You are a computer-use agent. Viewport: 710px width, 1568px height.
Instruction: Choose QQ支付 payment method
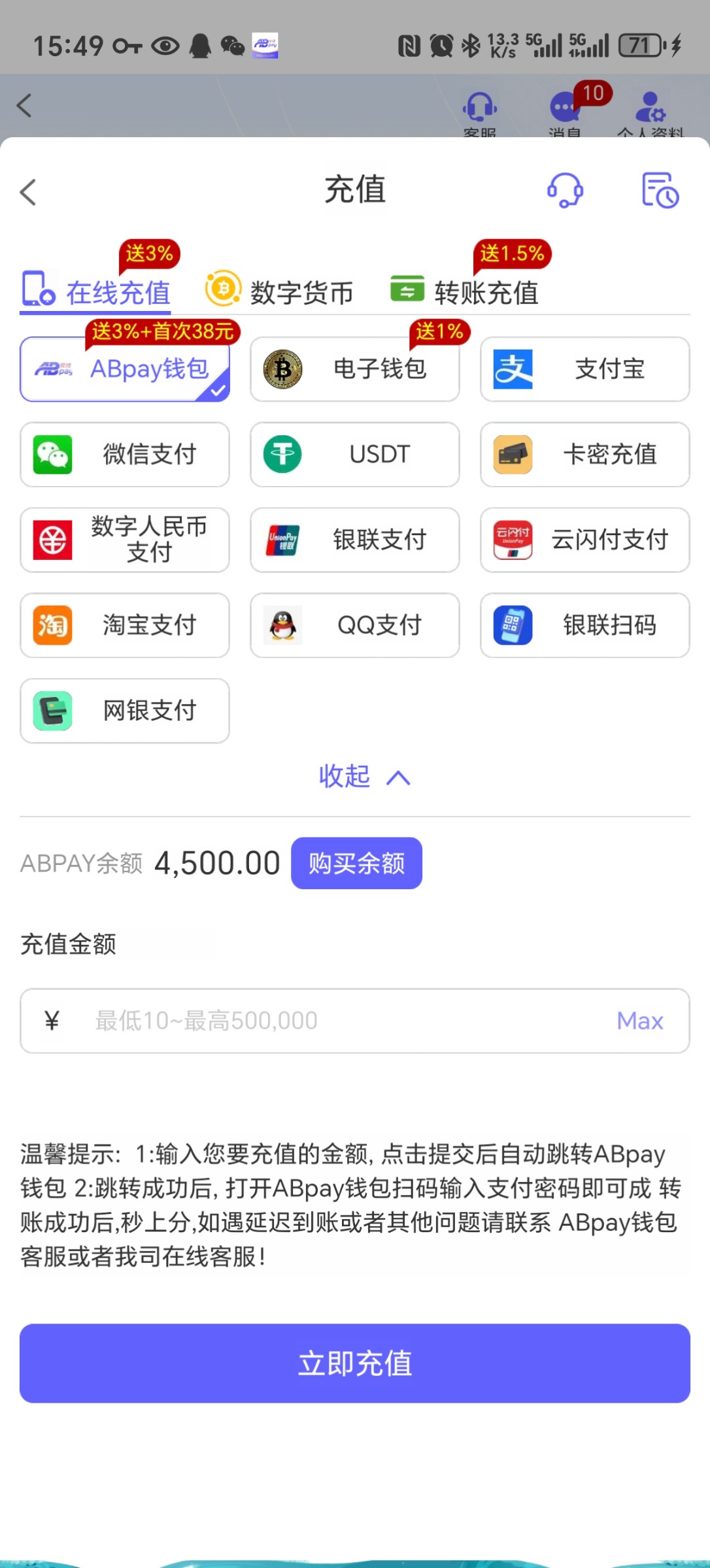pyautogui.click(x=355, y=625)
